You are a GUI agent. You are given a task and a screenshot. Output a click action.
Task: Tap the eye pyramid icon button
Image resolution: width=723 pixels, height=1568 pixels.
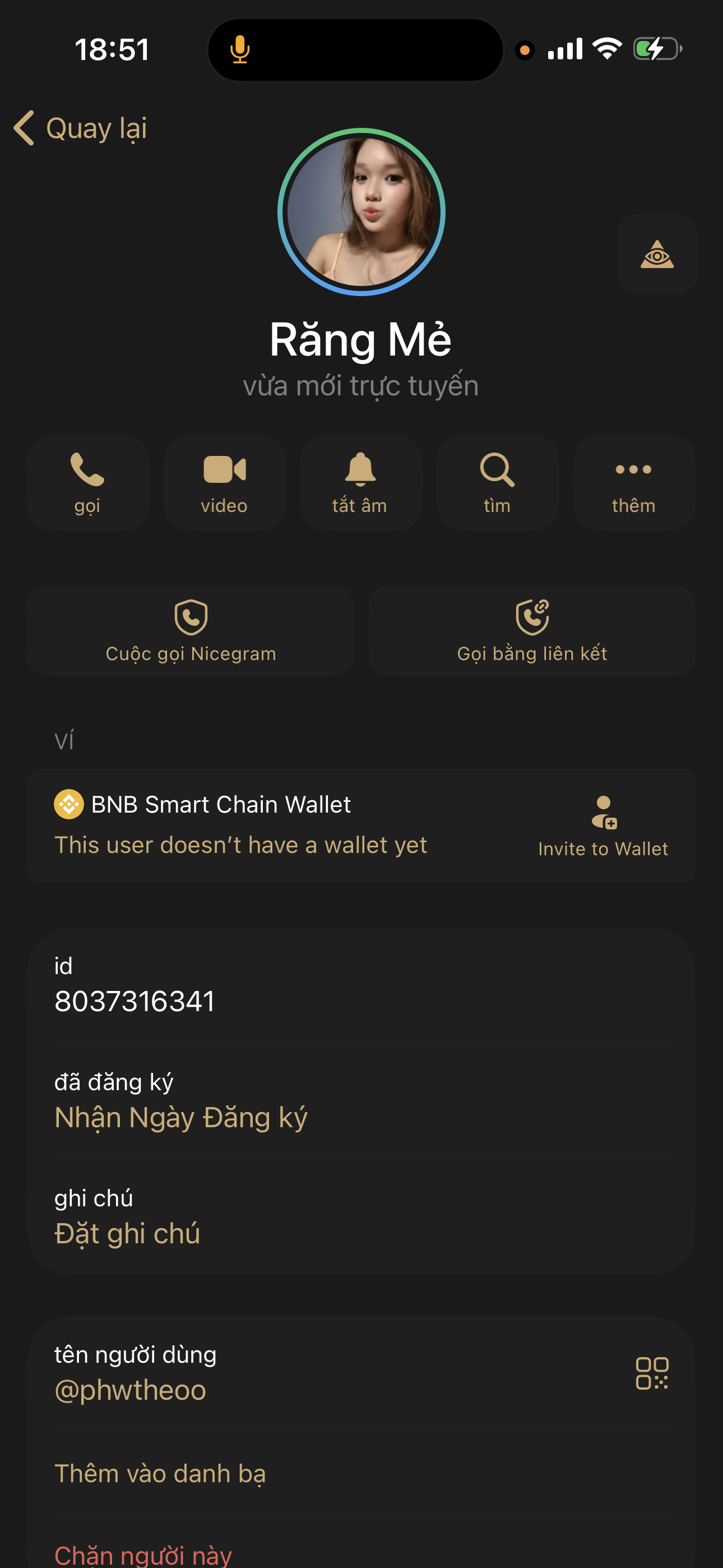657,255
